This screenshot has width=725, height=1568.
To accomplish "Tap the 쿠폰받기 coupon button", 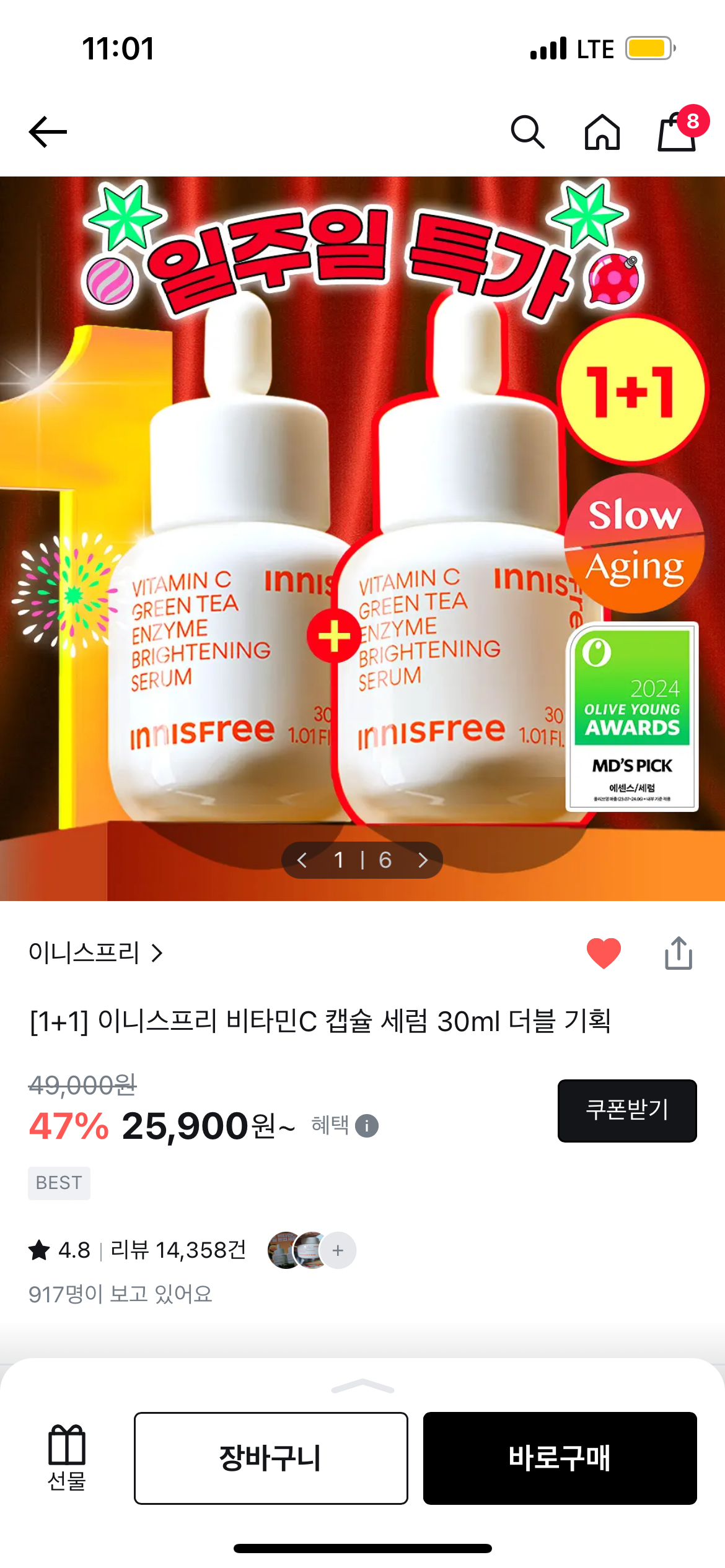I will (x=626, y=1110).
